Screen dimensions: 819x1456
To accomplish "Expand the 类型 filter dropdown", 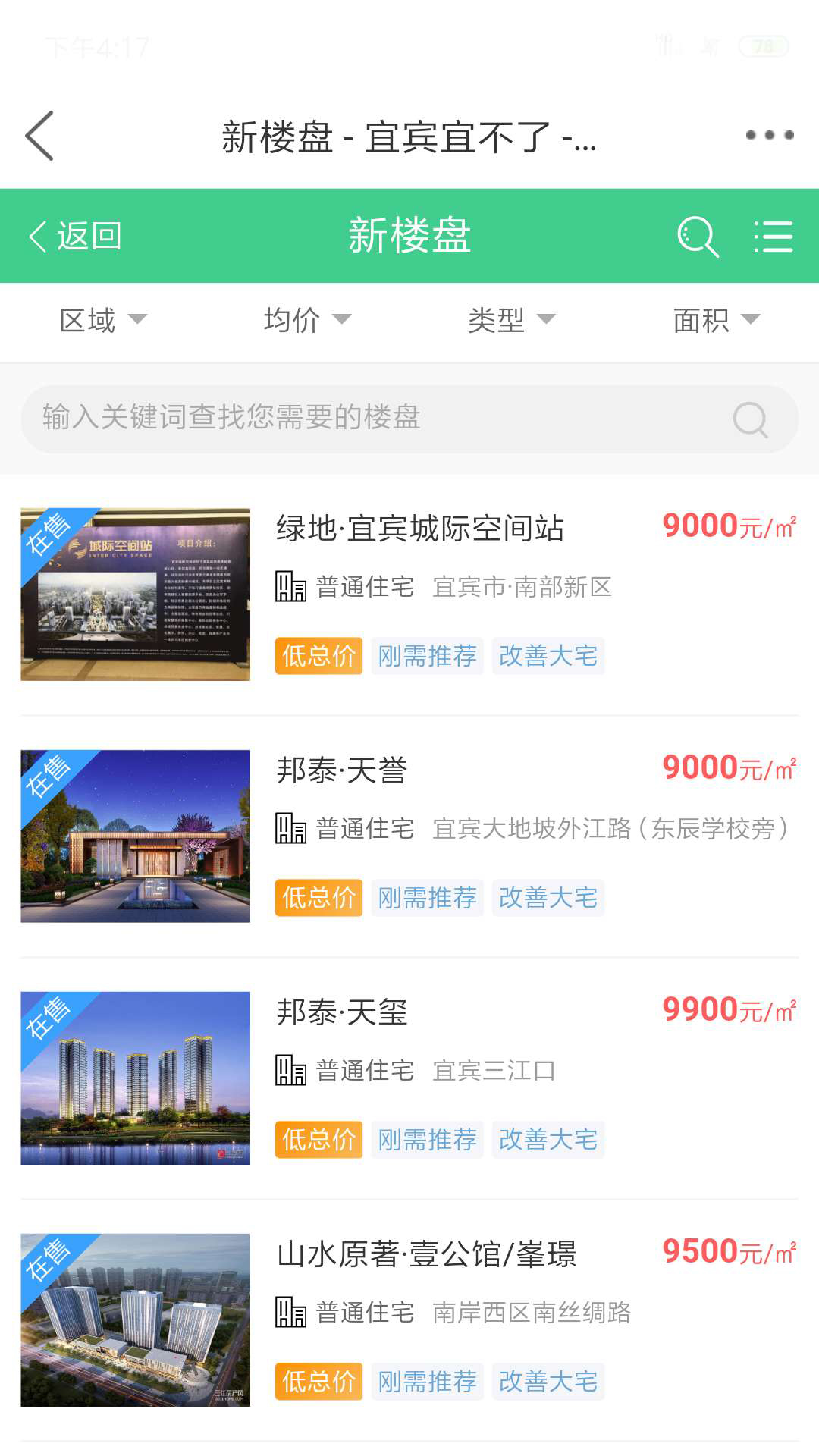I will pyautogui.click(x=512, y=320).
